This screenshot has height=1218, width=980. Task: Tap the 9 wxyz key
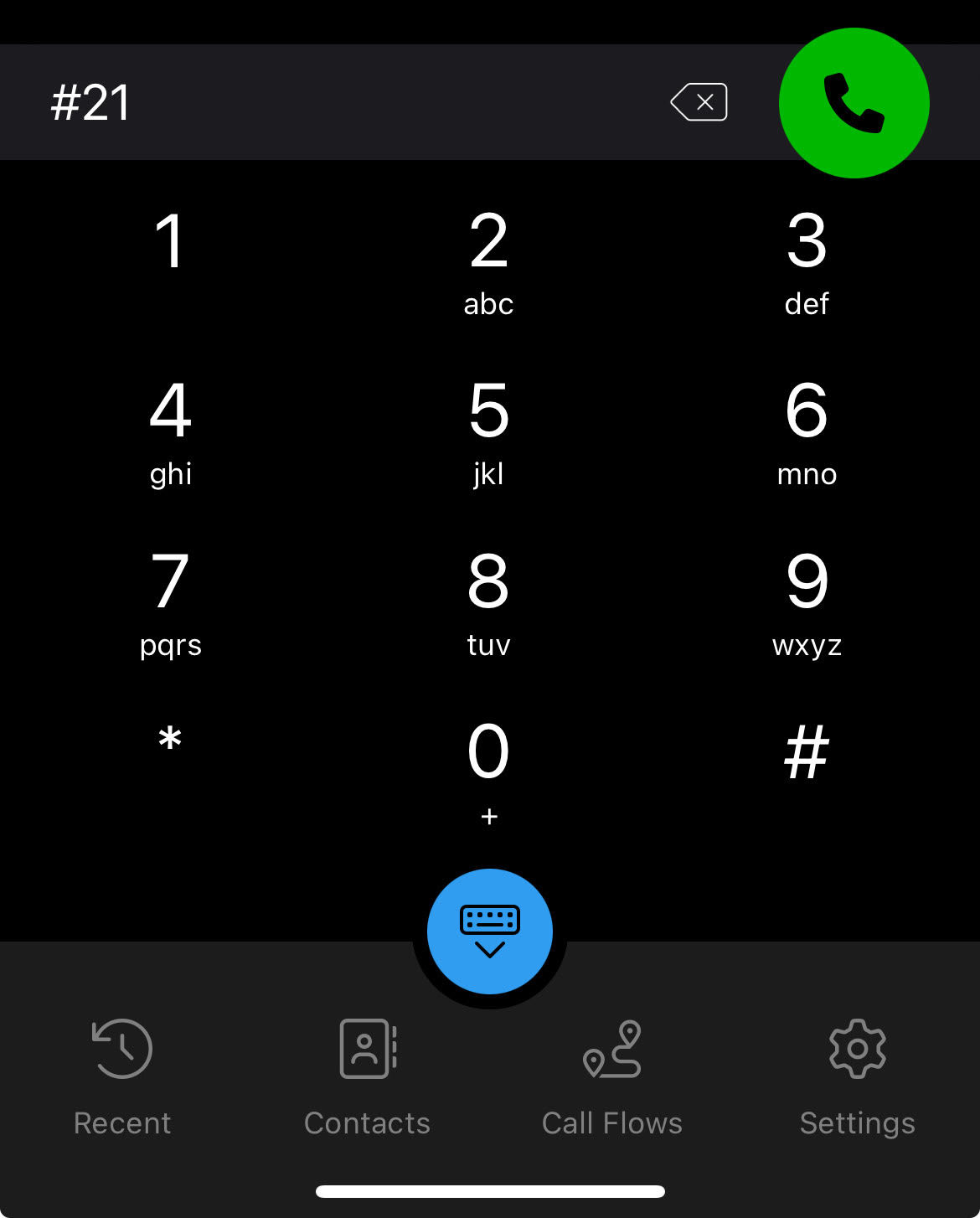pyautogui.click(x=807, y=601)
